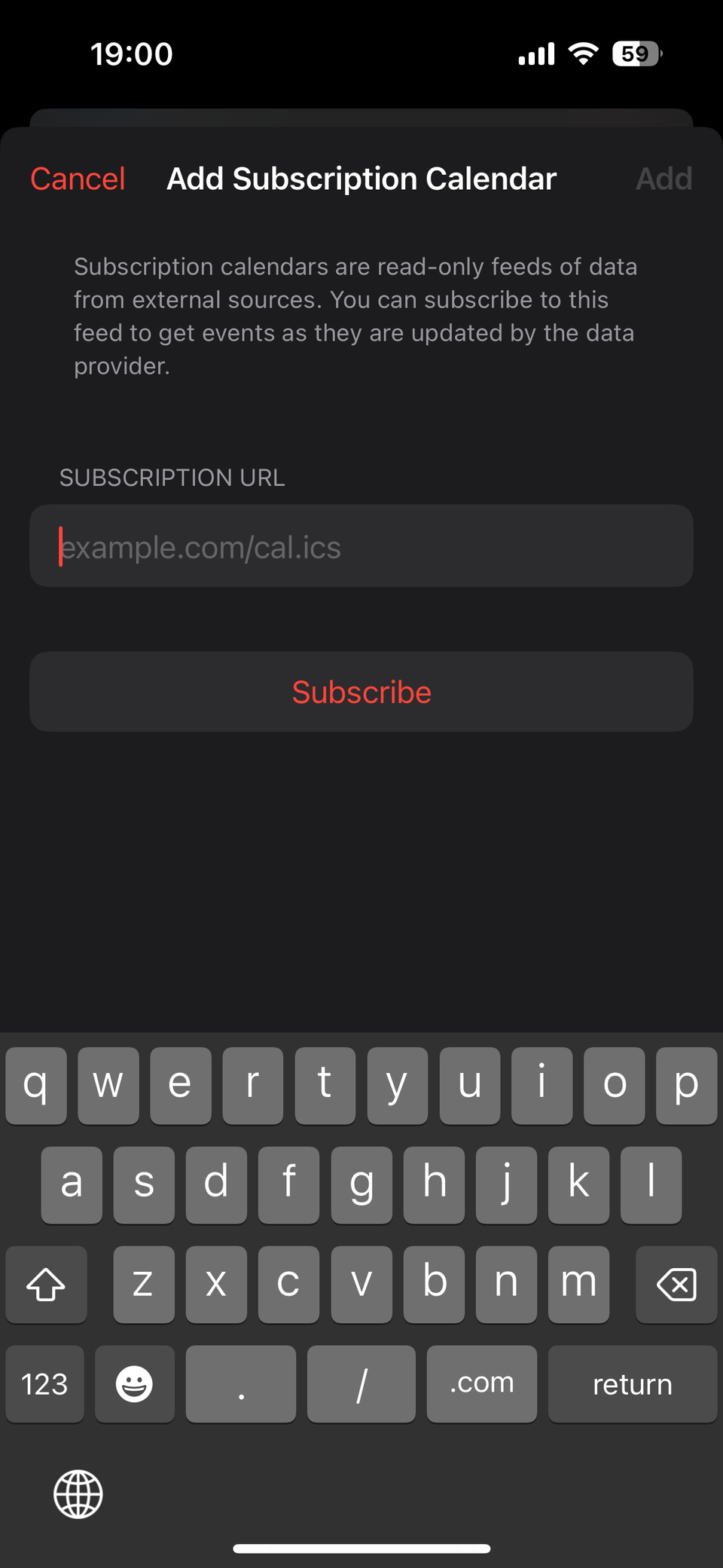Image resolution: width=723 pixels, height=1568 pixels.
Task: Cancel adding the subscription calendar
Action: 78,179
